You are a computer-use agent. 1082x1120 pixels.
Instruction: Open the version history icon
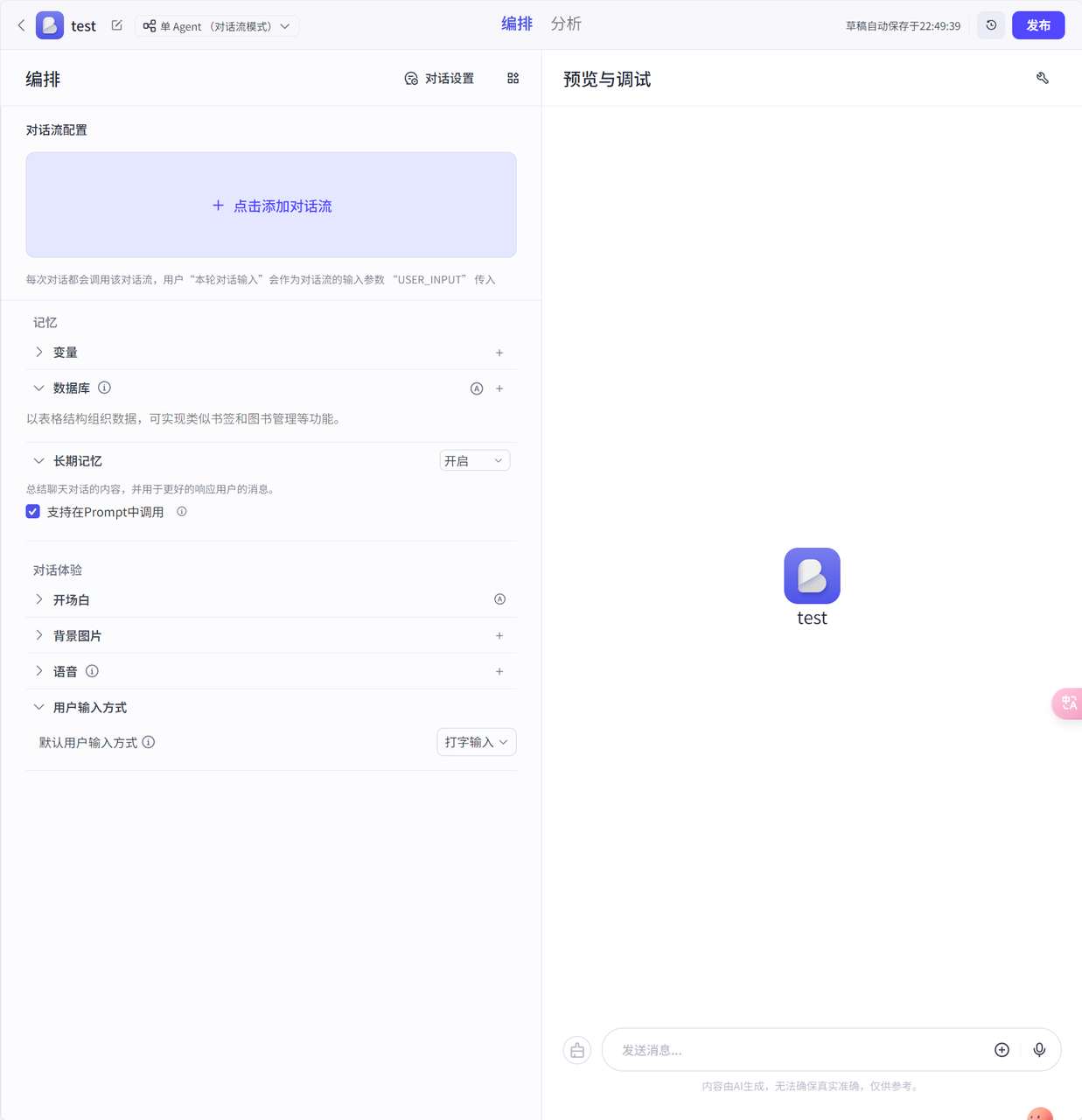pos(991,25)
